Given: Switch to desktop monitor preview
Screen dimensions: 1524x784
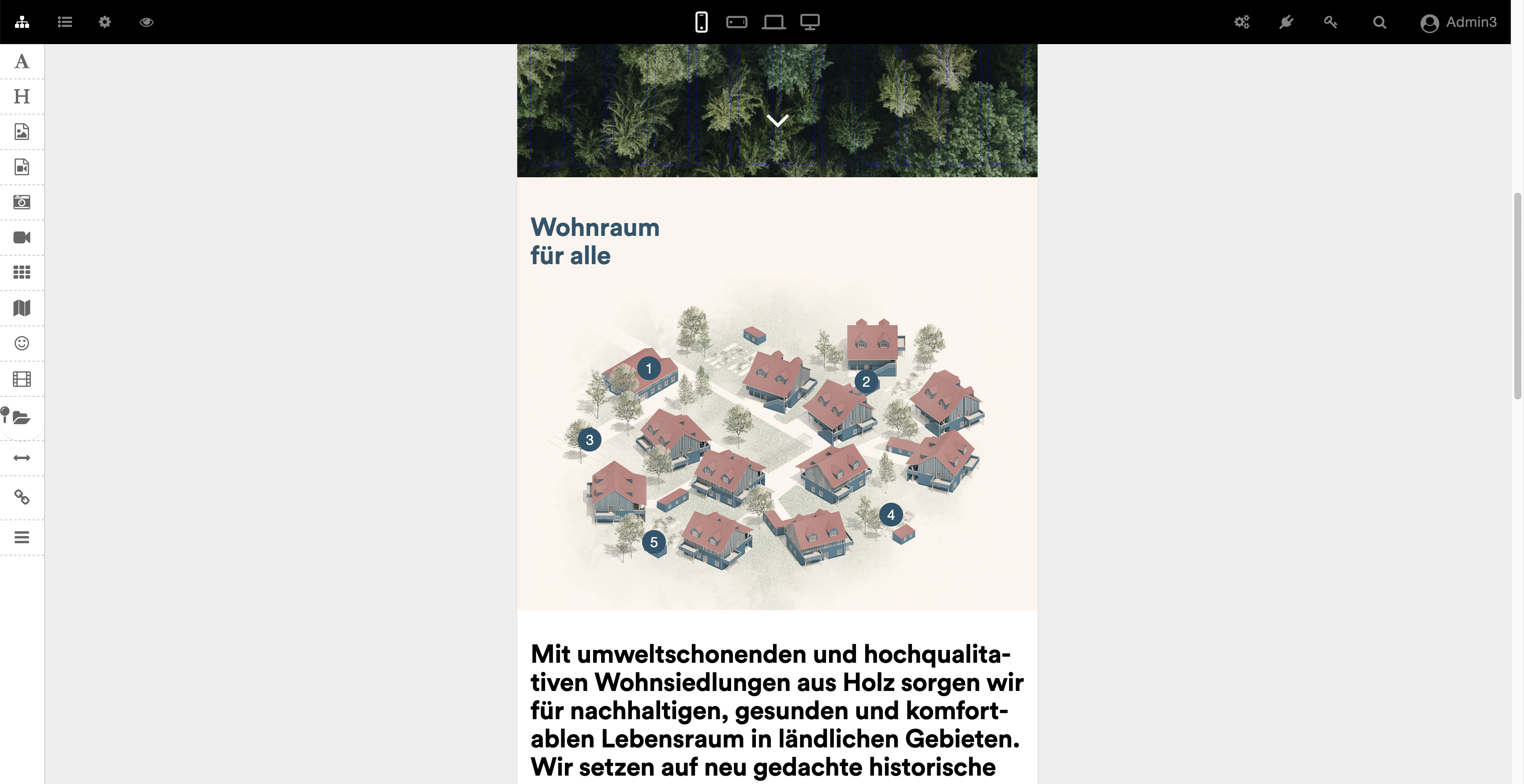Looking at the screenshot, I should click(x=810, y=22).
